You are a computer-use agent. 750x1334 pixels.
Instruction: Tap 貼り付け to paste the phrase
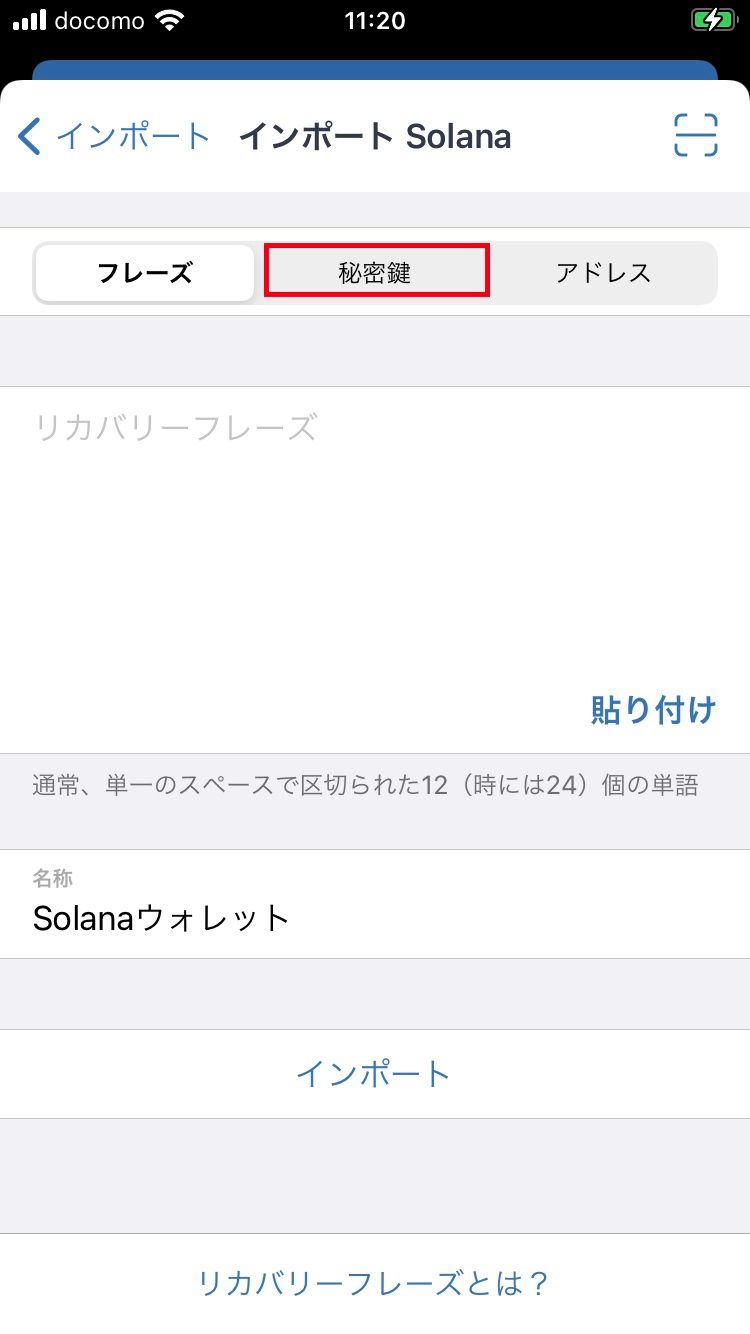(x=653, y=709)
